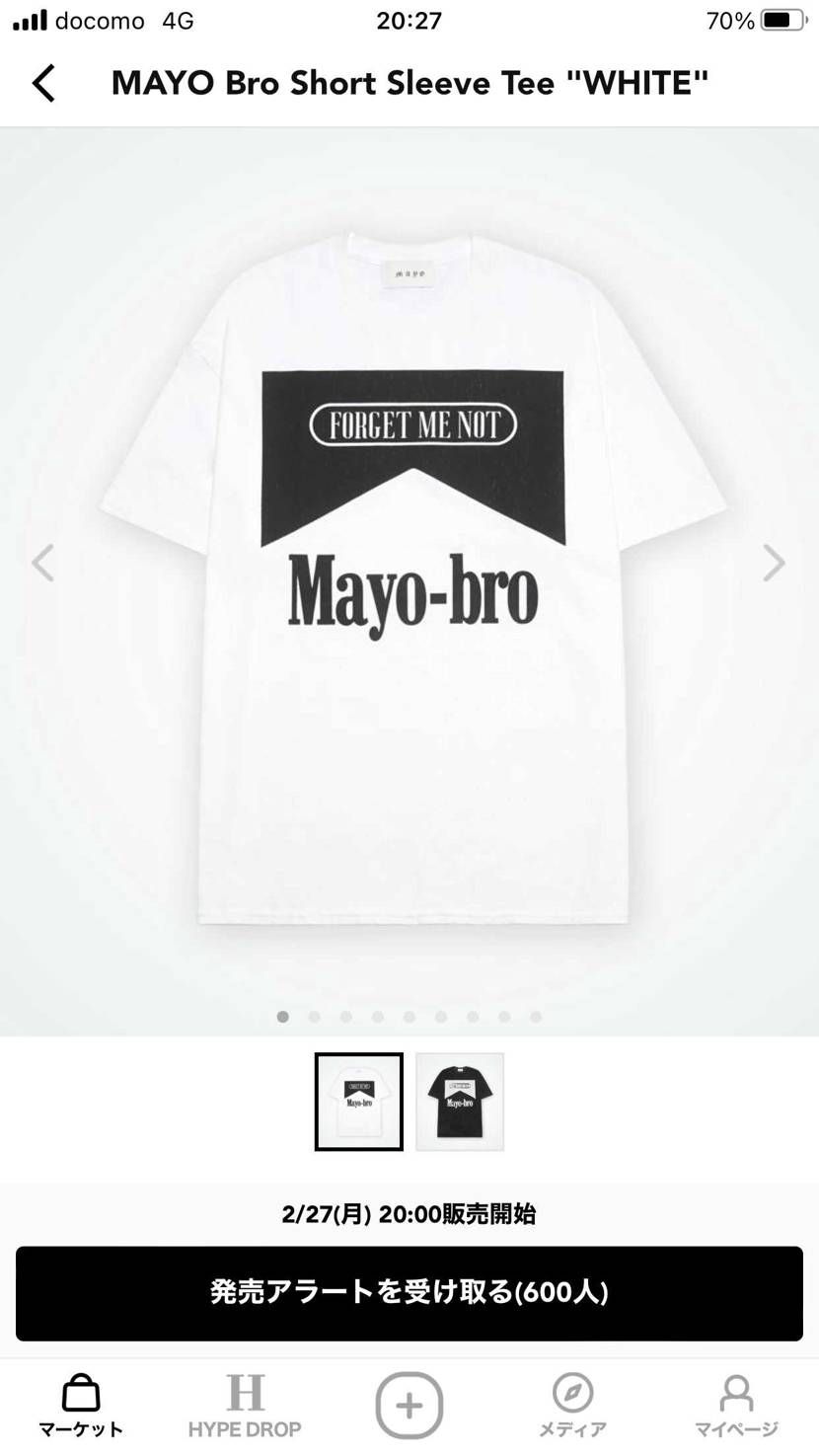Tap 発売アラートを受け取る button
Image resolution: width=819 pixels, height=1456 pixels.
[409, 1293]
